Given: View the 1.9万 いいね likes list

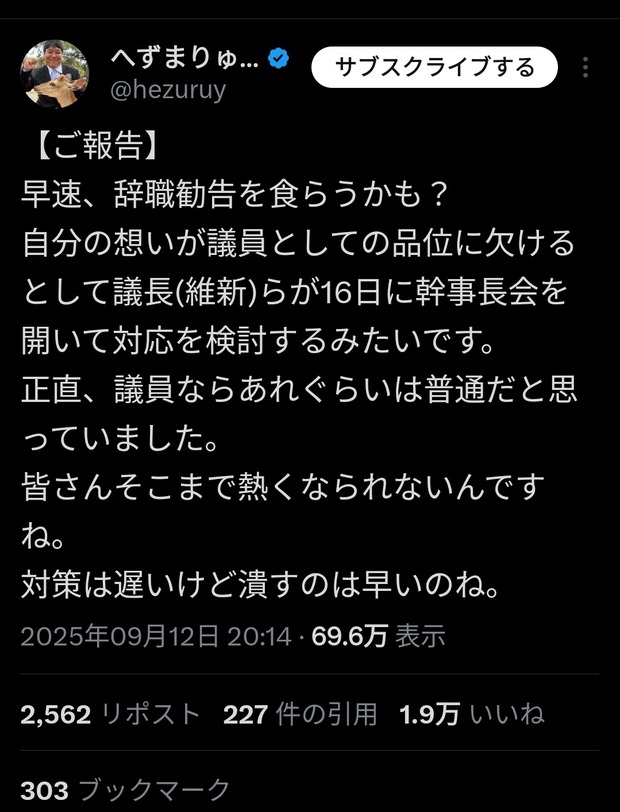Looking at the screenshot, I should (x=471, y=714).
